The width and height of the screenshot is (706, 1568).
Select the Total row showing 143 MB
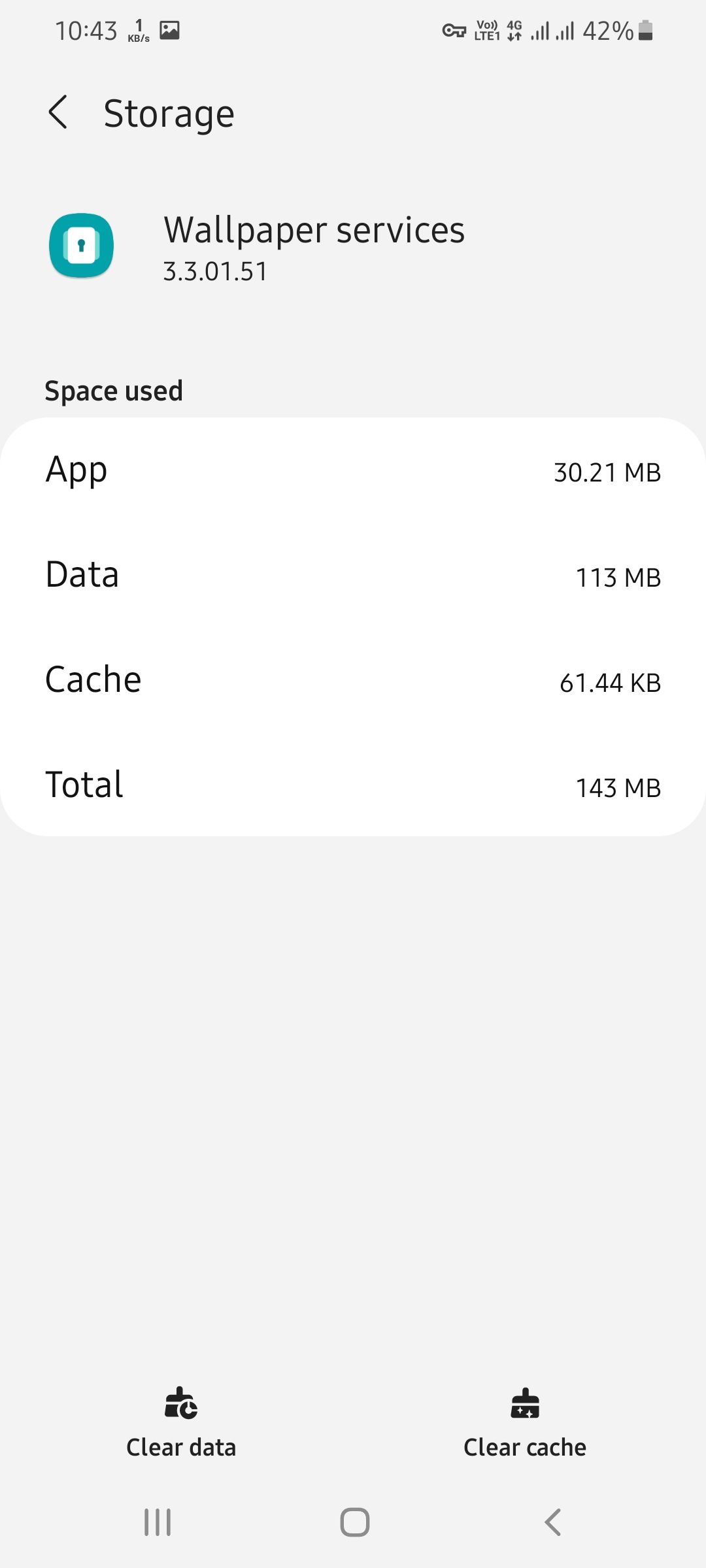coord(353,786)
